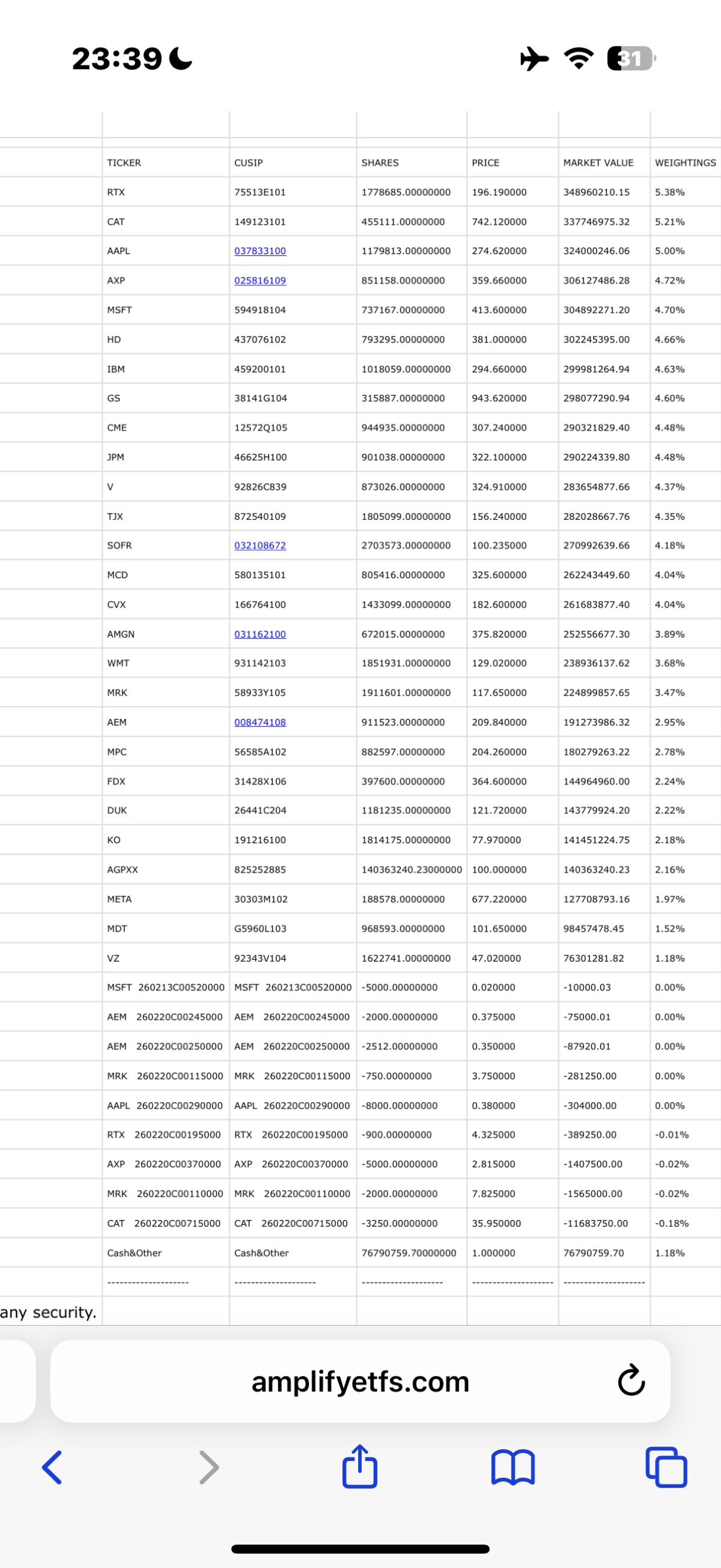Open the AEM CUSIP link 008474108
This screenshot has height=1568, width=721.
tap(260, 722)
